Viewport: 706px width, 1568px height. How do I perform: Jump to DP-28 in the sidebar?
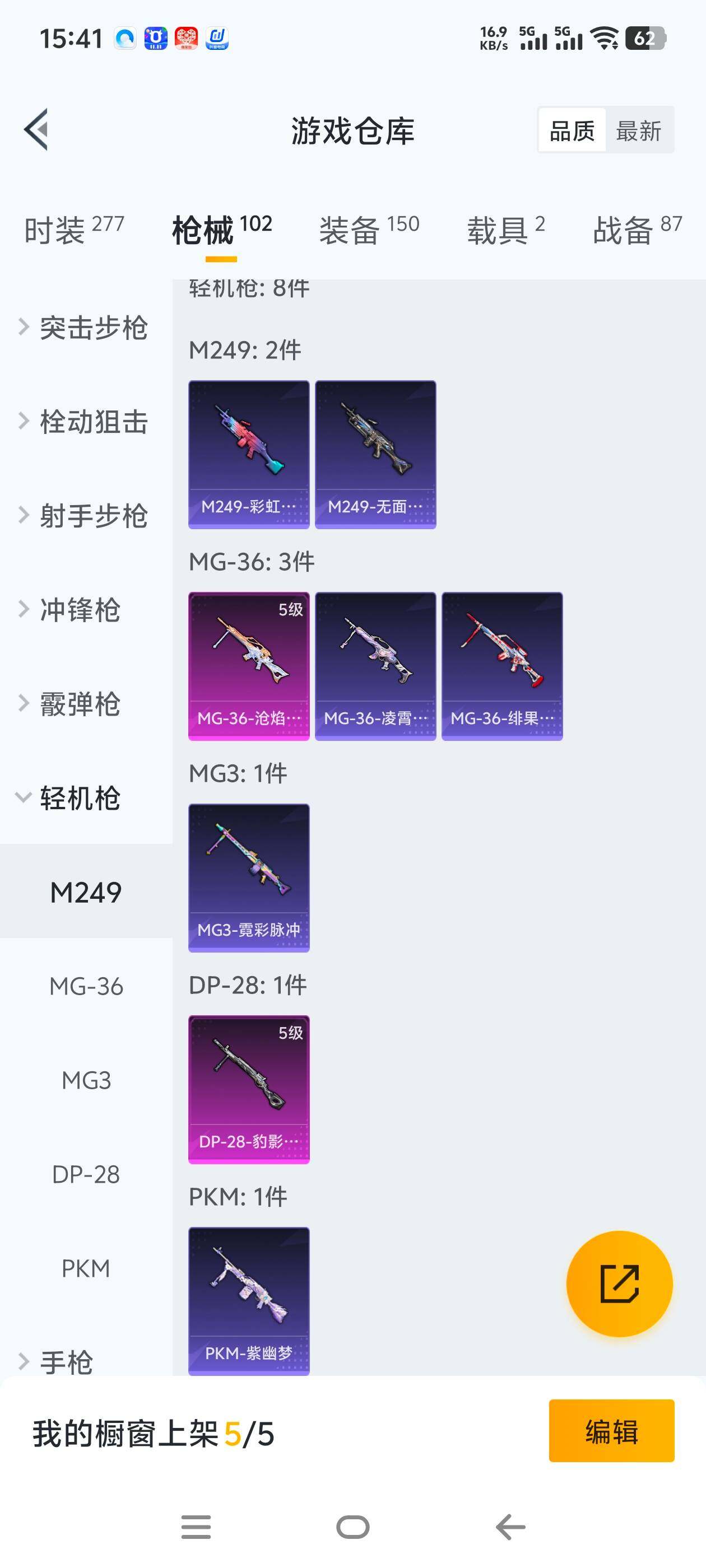(86, 1174)
